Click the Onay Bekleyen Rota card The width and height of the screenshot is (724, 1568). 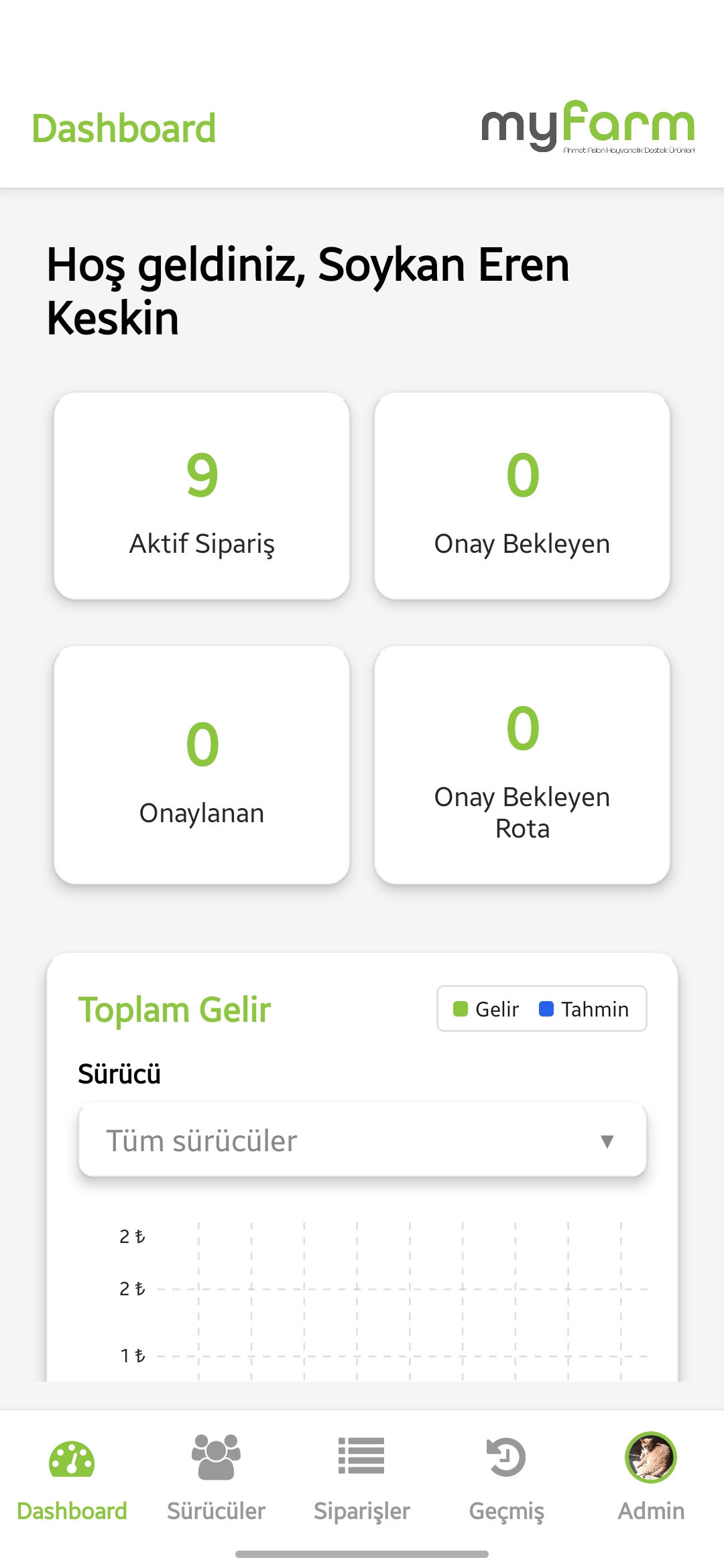(x=523, y=764)
